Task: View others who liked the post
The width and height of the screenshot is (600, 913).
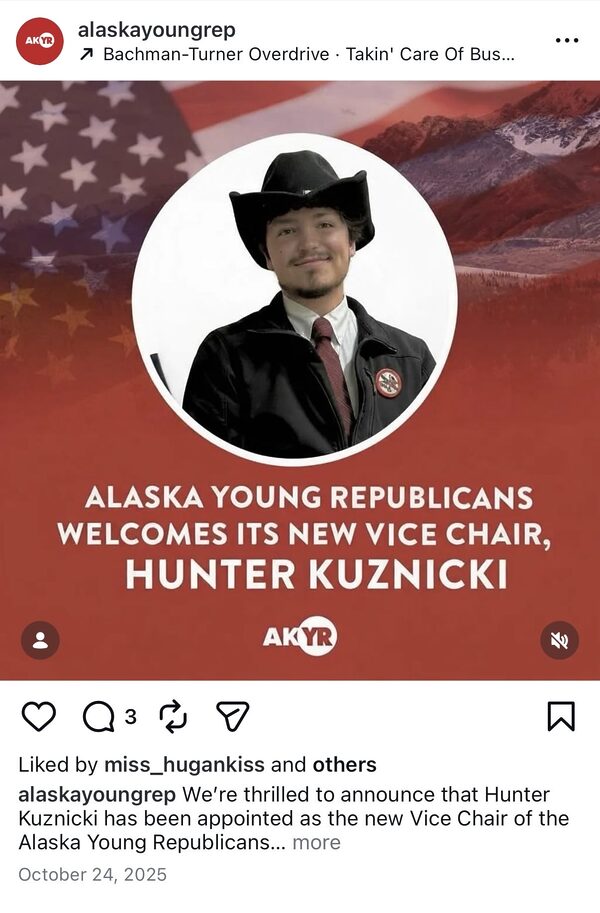Action: (x=344, y=765)
